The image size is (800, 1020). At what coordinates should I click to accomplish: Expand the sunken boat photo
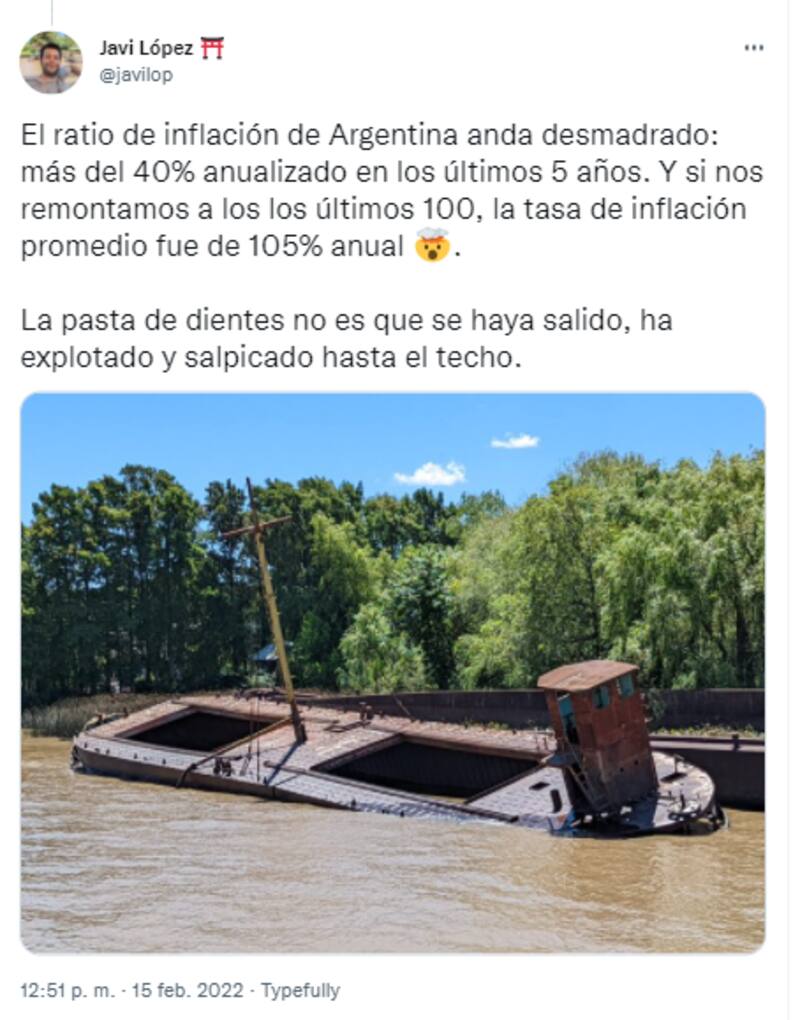click(392, 672)
